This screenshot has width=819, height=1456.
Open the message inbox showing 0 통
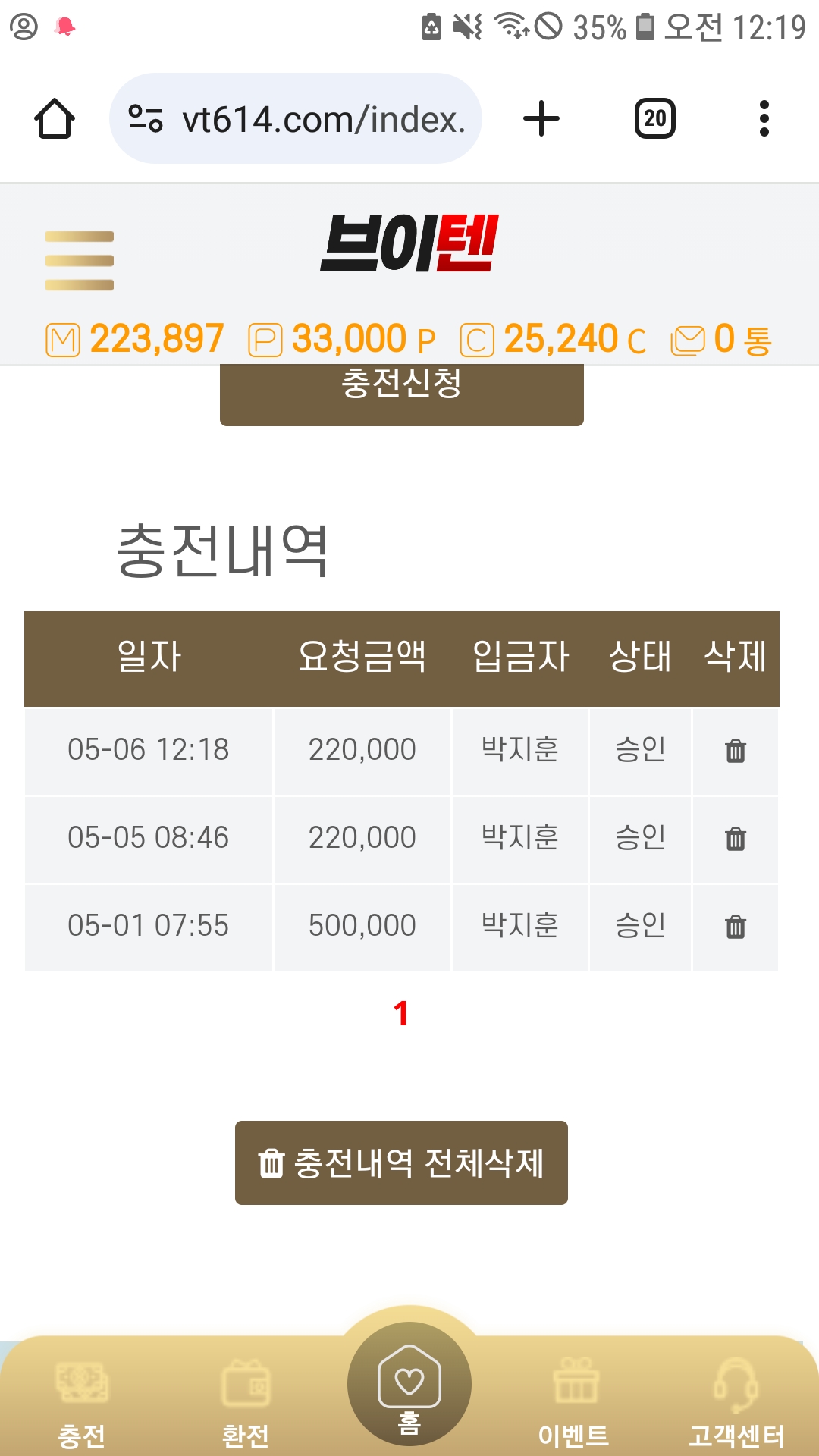(x=722, y=339)
